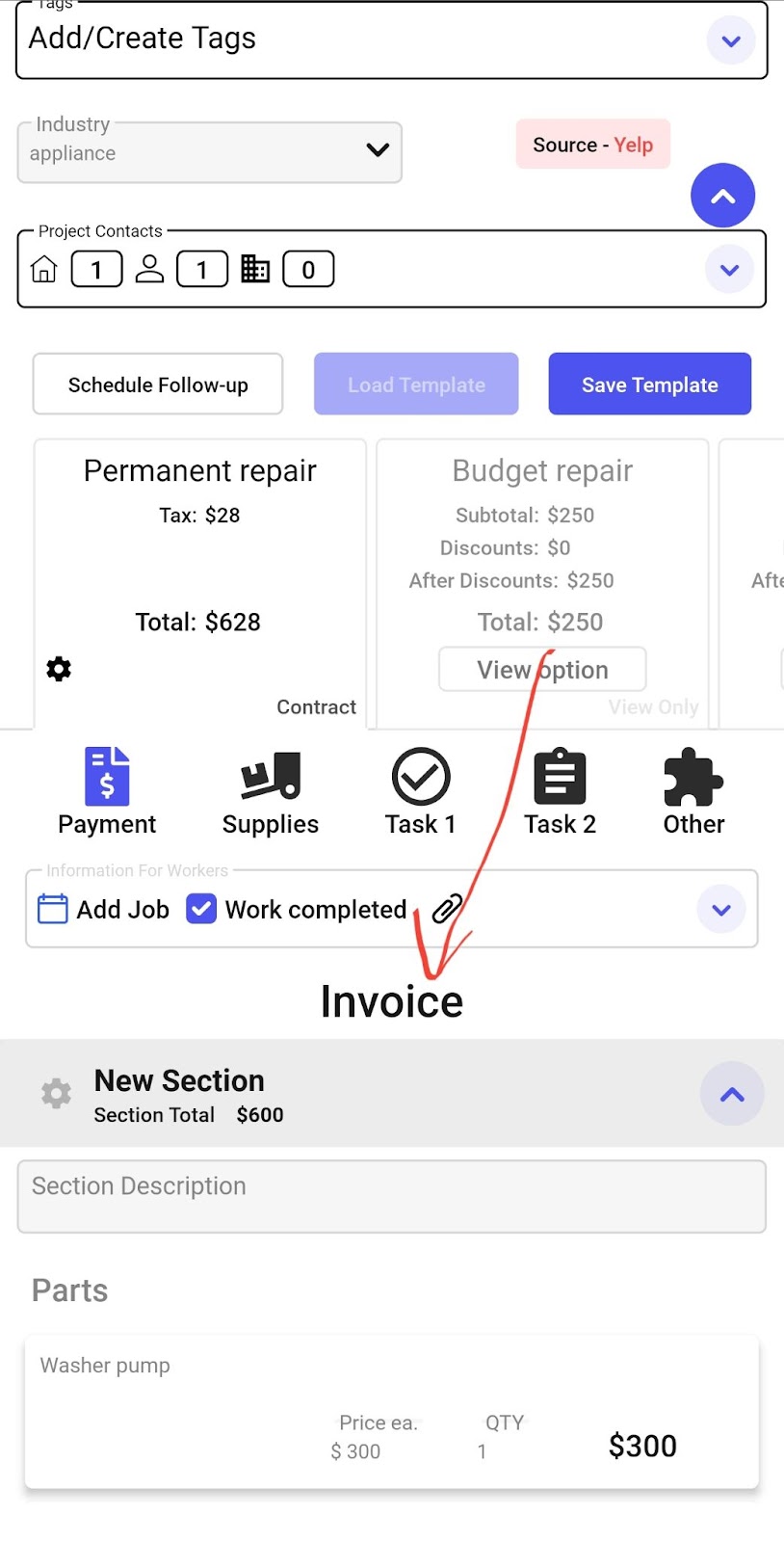Expand the Add/Create Tags dropdown
Screen dimensions: 784x1542
click(730, 41)
